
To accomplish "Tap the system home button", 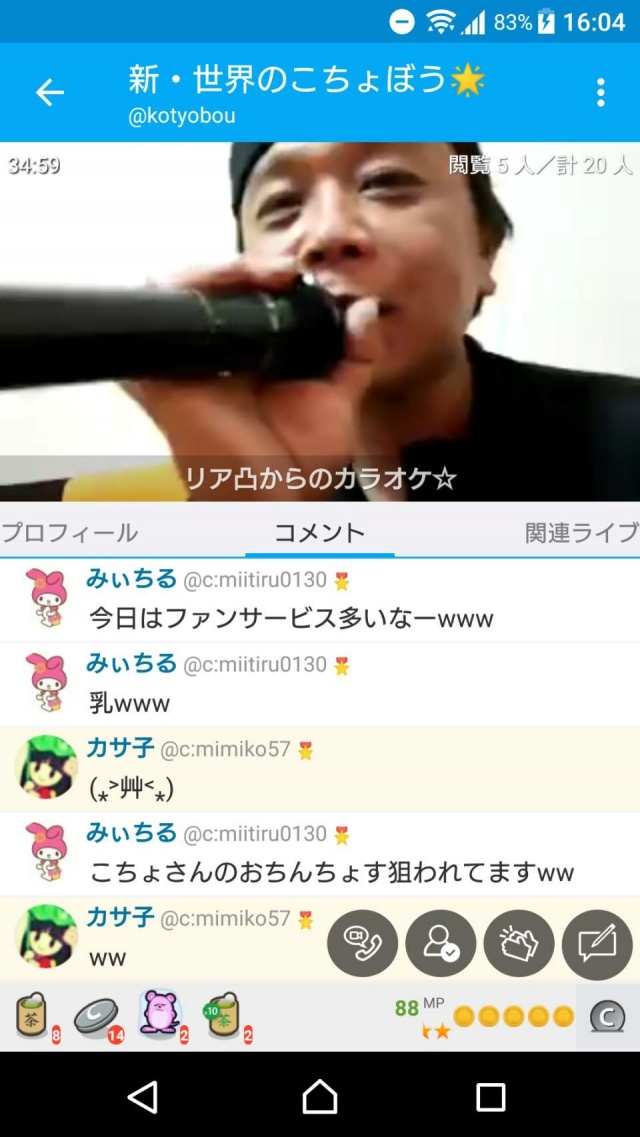I will pyautogui.click(x=320, y=1097).
